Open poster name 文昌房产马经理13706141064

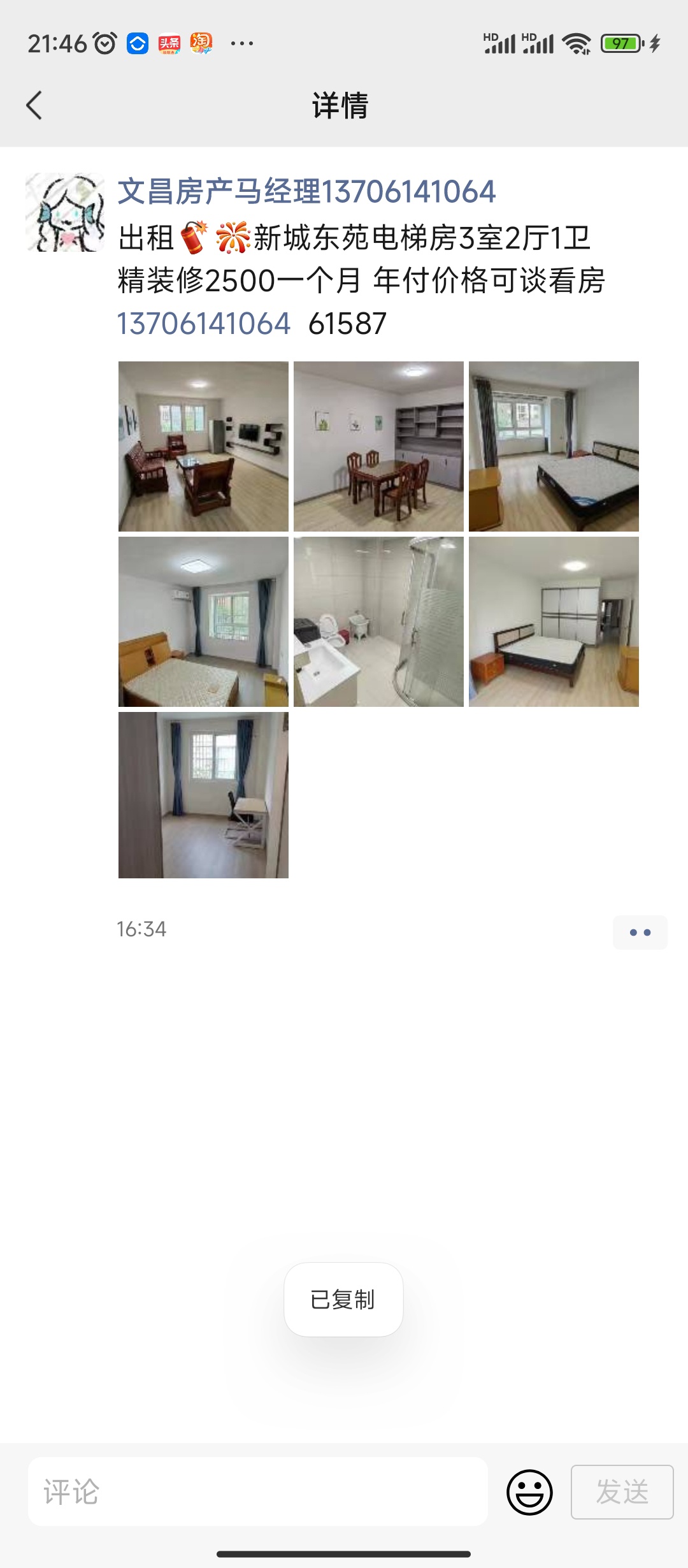pyautogui.click(x=306, y=191)
